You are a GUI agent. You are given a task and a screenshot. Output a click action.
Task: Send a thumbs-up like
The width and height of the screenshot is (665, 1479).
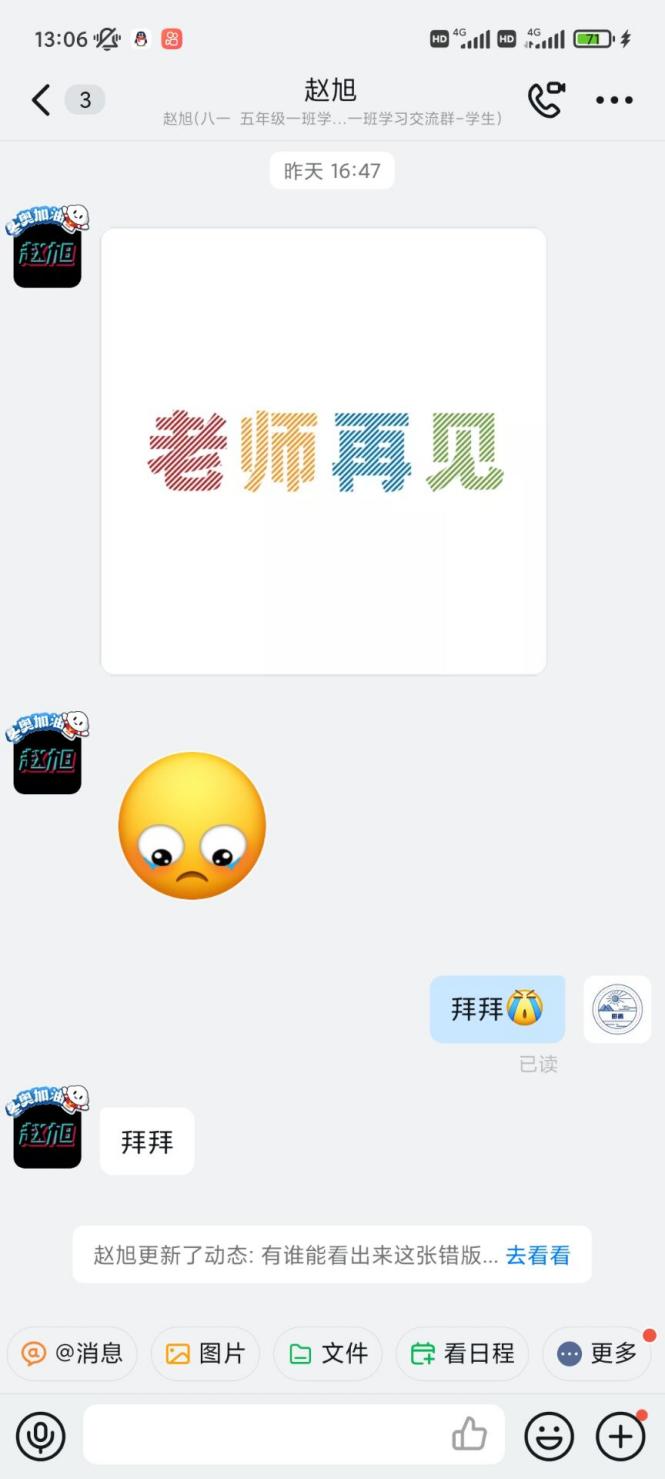[x=469, y=1436]
